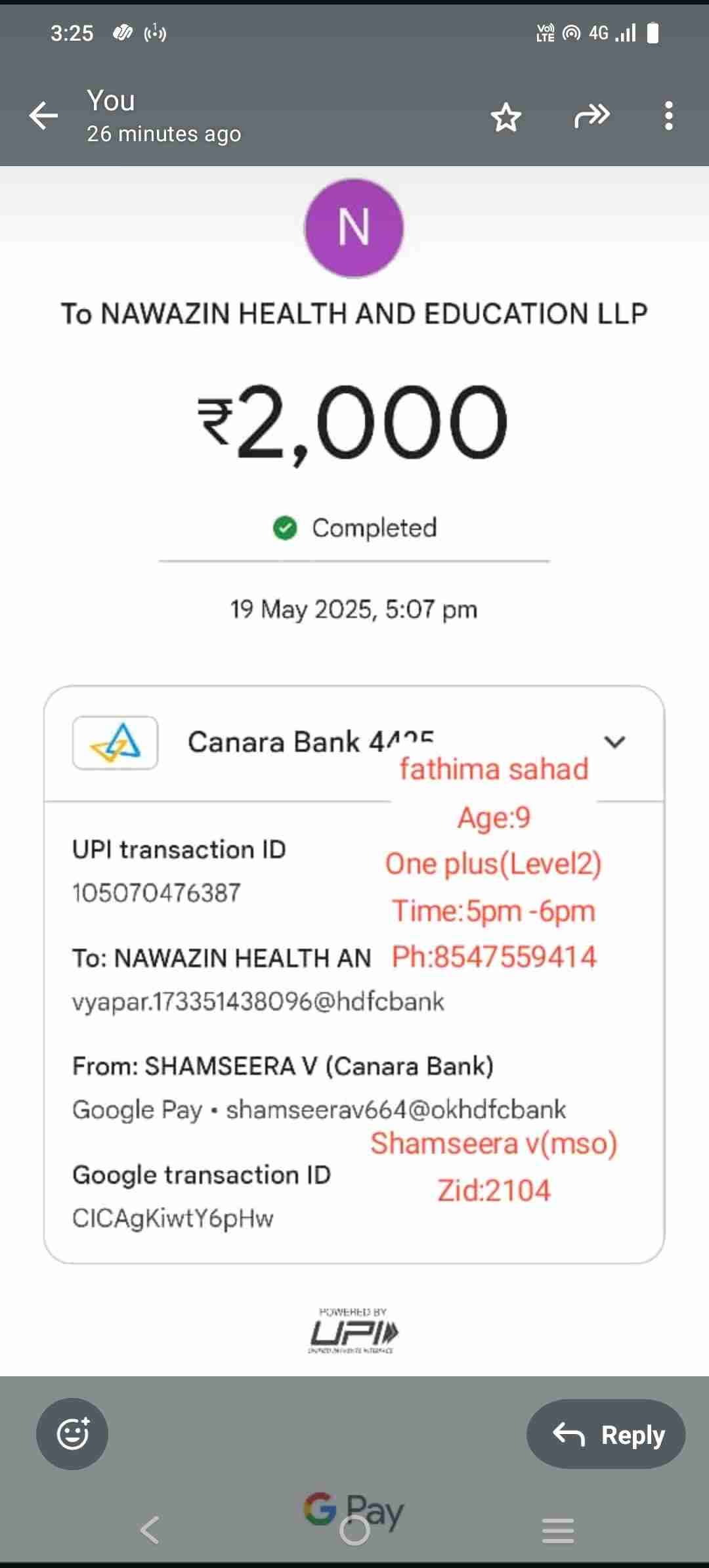Forward this image to another chat

591,116
